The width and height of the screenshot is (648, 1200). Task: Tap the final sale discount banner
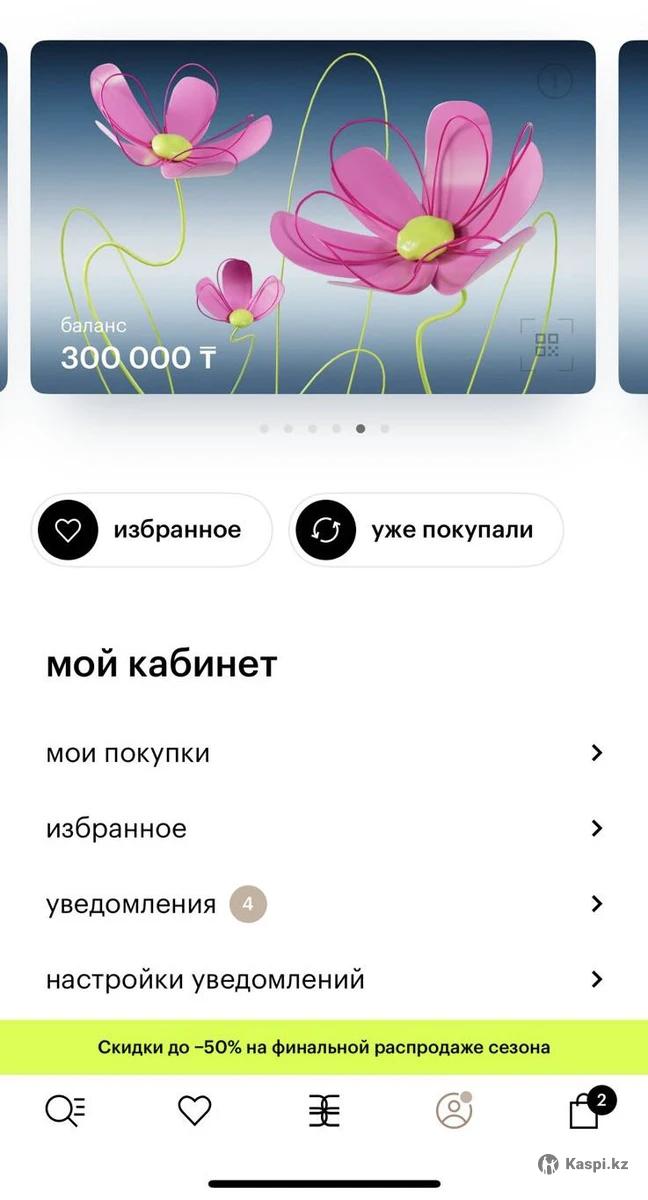324,1048
